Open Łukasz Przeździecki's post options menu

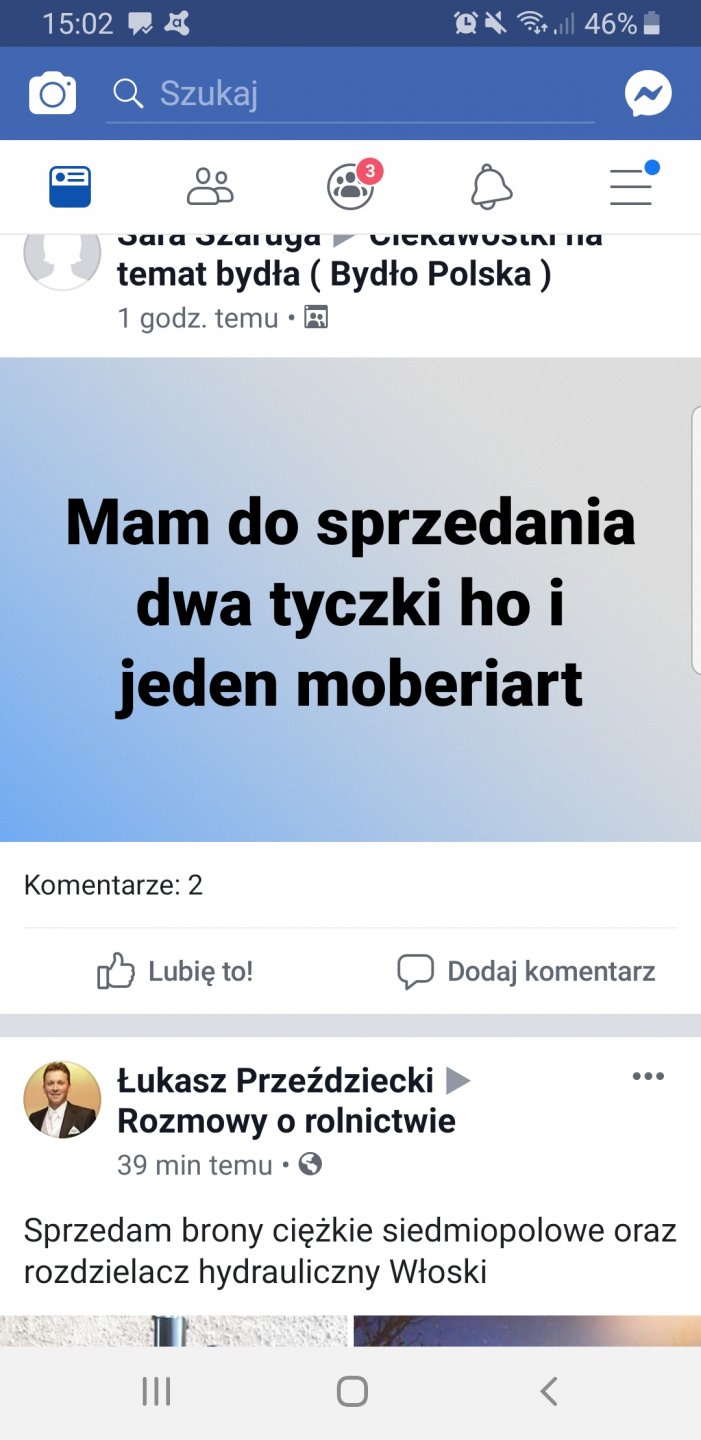[x=648, y=1077]
